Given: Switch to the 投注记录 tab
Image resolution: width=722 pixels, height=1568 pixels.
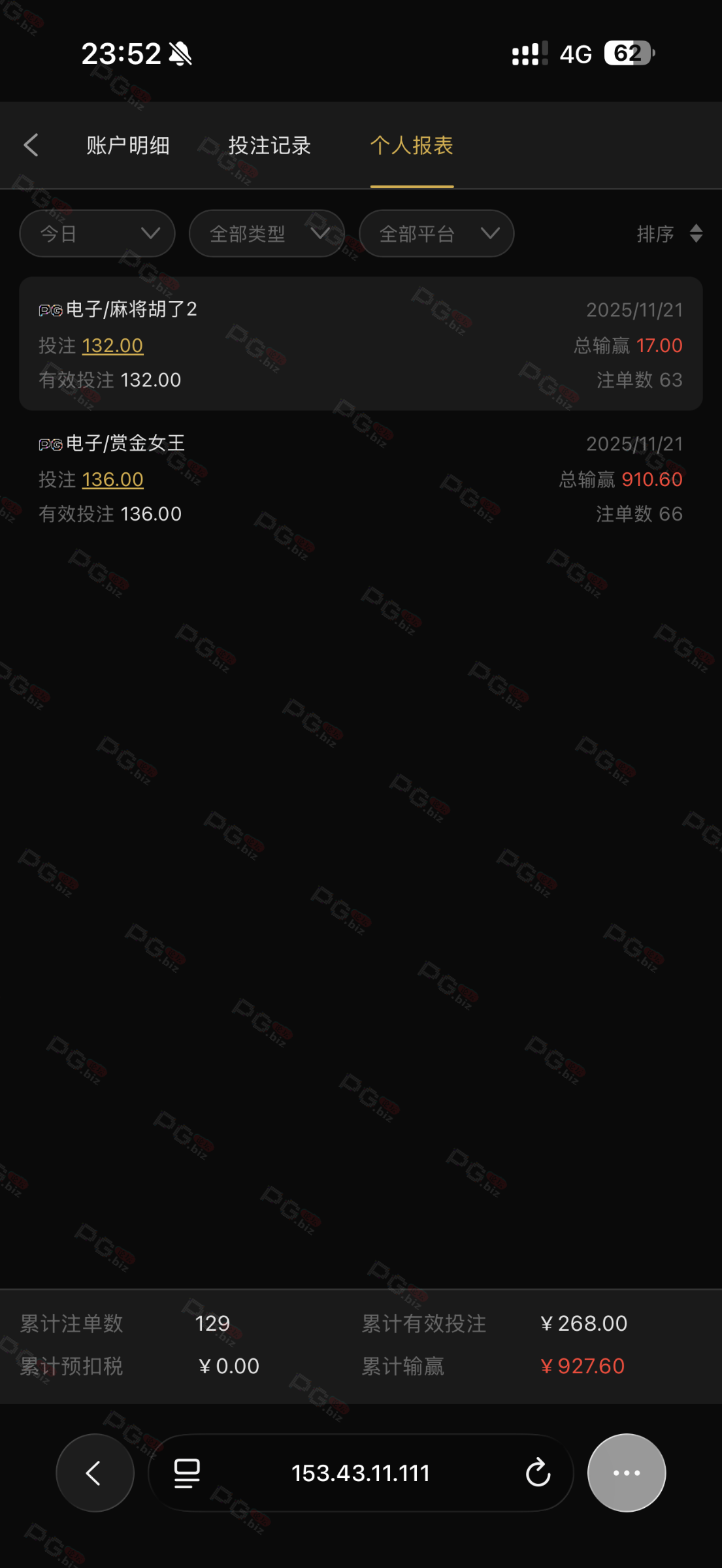Looking at the screenshot, I should (x=269, y=145).
